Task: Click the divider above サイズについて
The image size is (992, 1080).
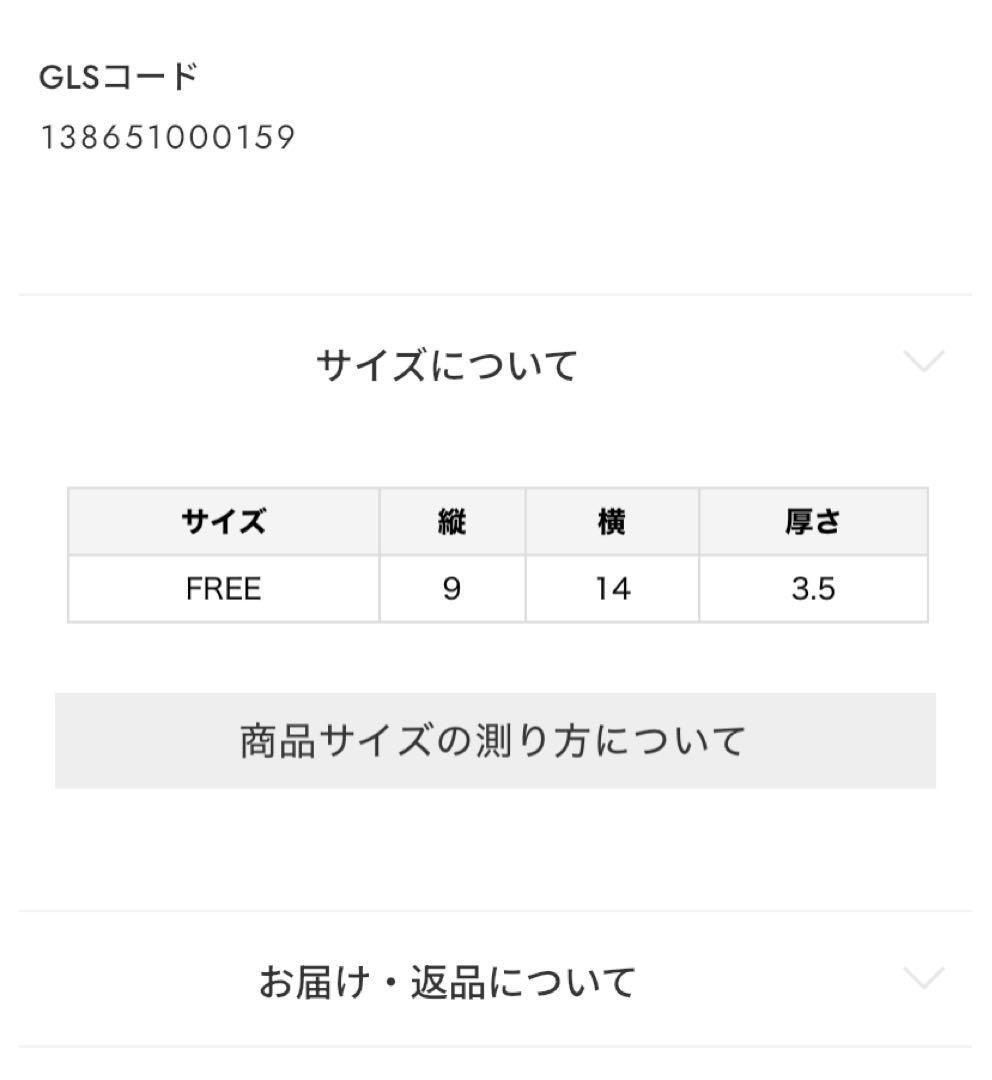Action: point(496,290)
